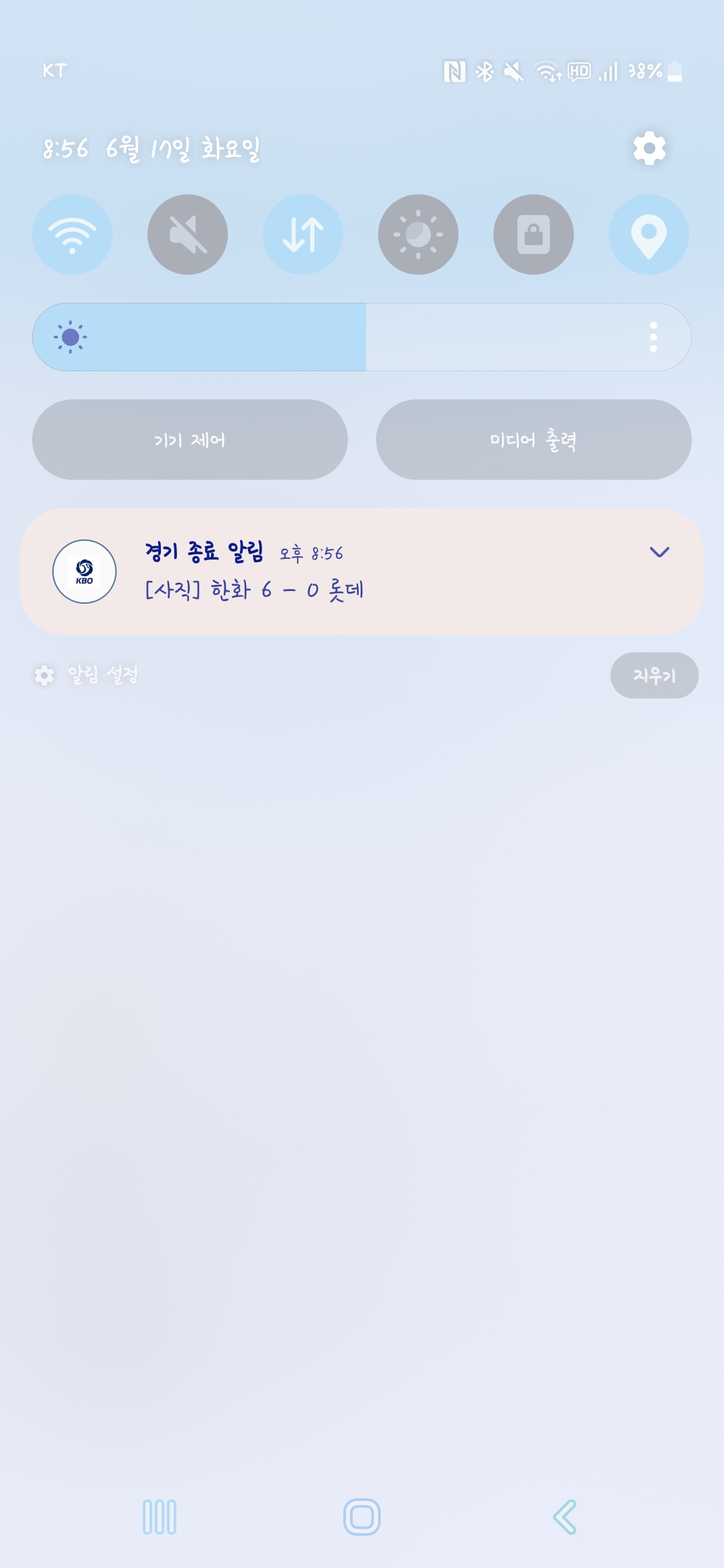724x1568 pixels.
Task: Toggle the adaptive brightness quick setting
Action: (418, 235)
